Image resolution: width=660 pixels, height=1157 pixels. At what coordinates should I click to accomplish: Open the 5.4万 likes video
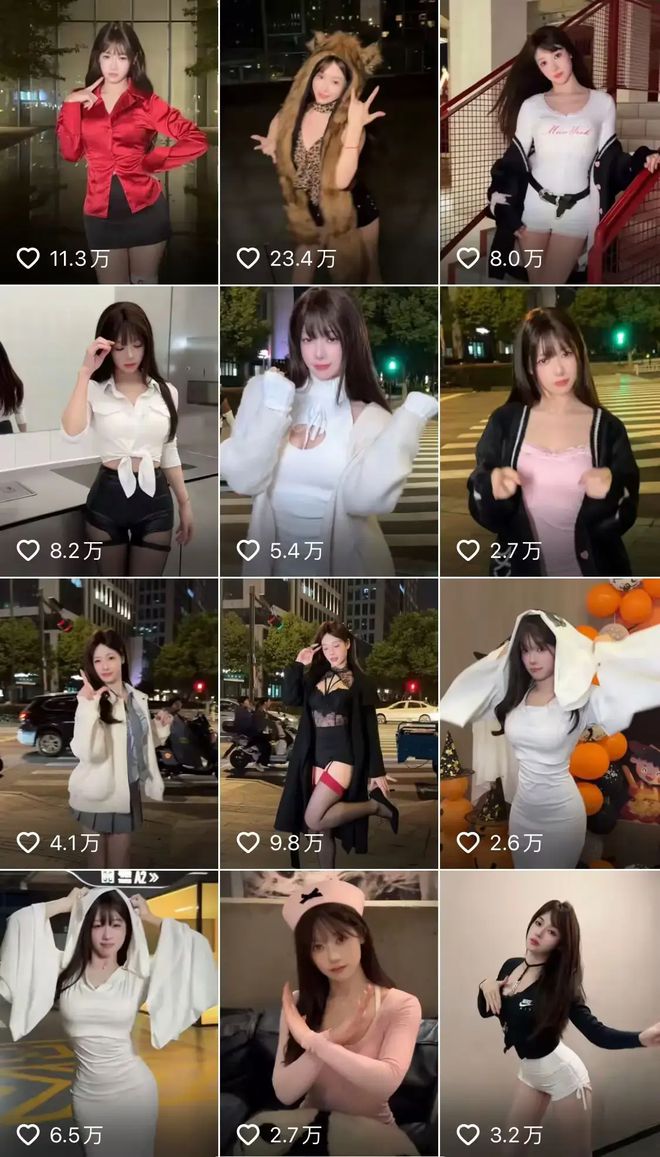point(329,430)
